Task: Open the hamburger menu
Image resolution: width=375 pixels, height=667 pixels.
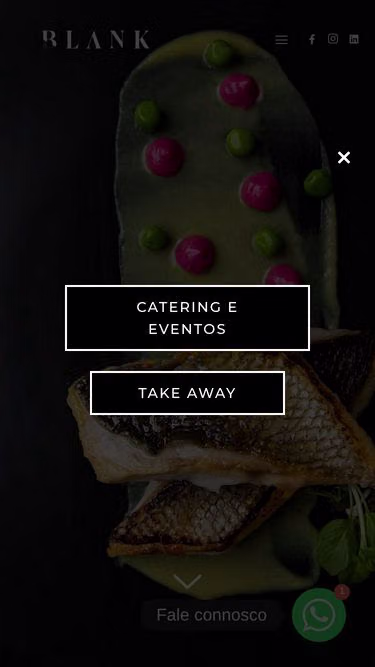Action: pyautogui.click(x=281, y=40)
